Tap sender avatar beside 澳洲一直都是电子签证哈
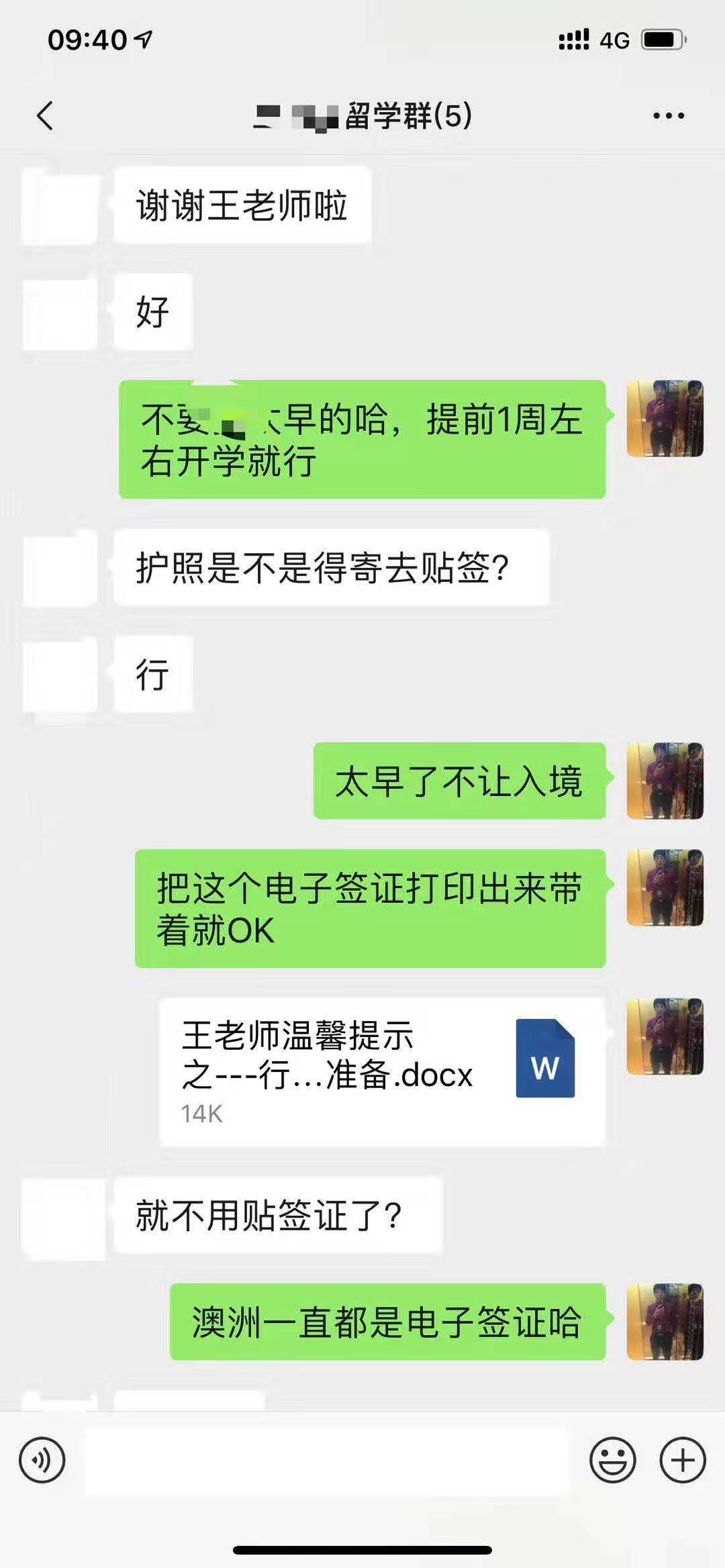The image size is (725, 1568). [665, 1322]
